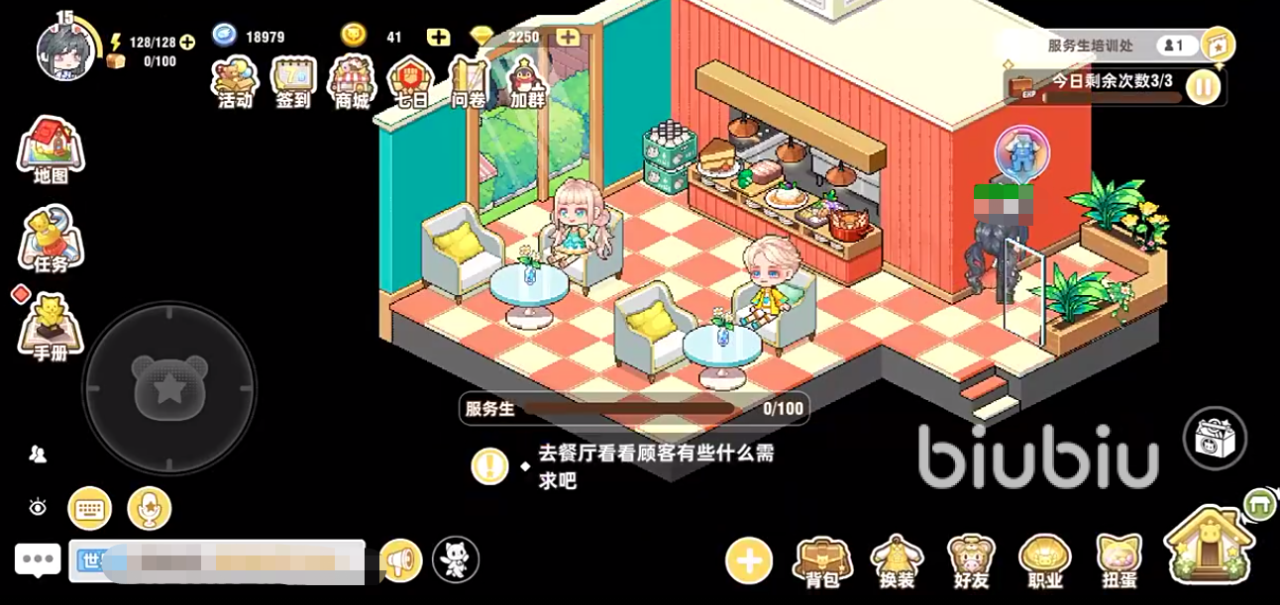Image resolution: width=1280 pixels, height=605 pixels.
Task: Open the 七日 seven-day rewards
Action: point(409,82)
